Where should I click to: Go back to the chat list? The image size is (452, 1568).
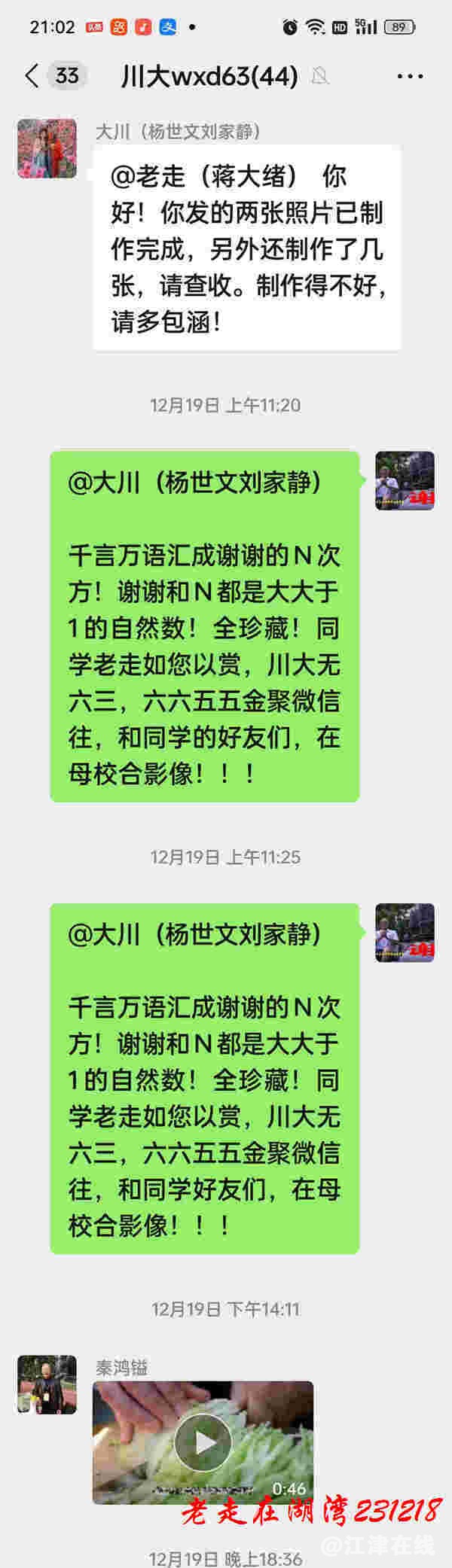tap(32, 76)
